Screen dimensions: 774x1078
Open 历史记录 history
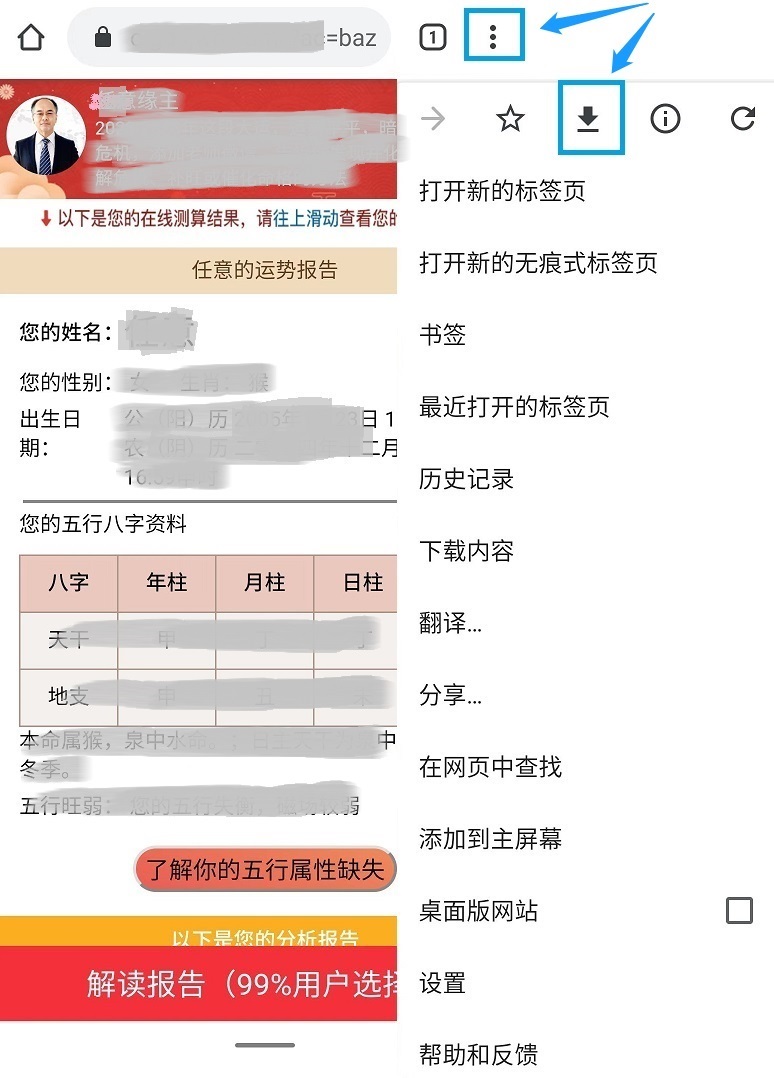point(466,479)
